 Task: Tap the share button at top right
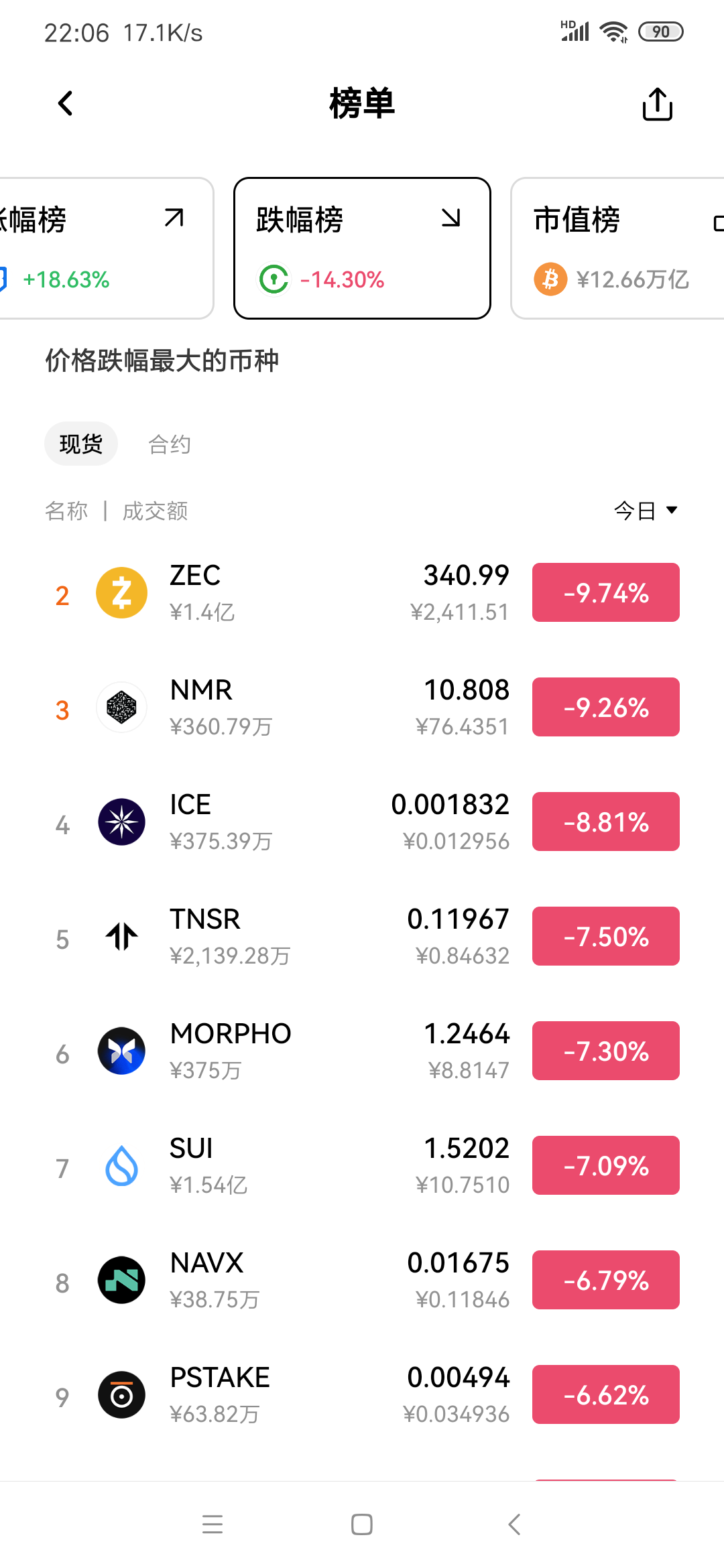[x=656, y=104]
